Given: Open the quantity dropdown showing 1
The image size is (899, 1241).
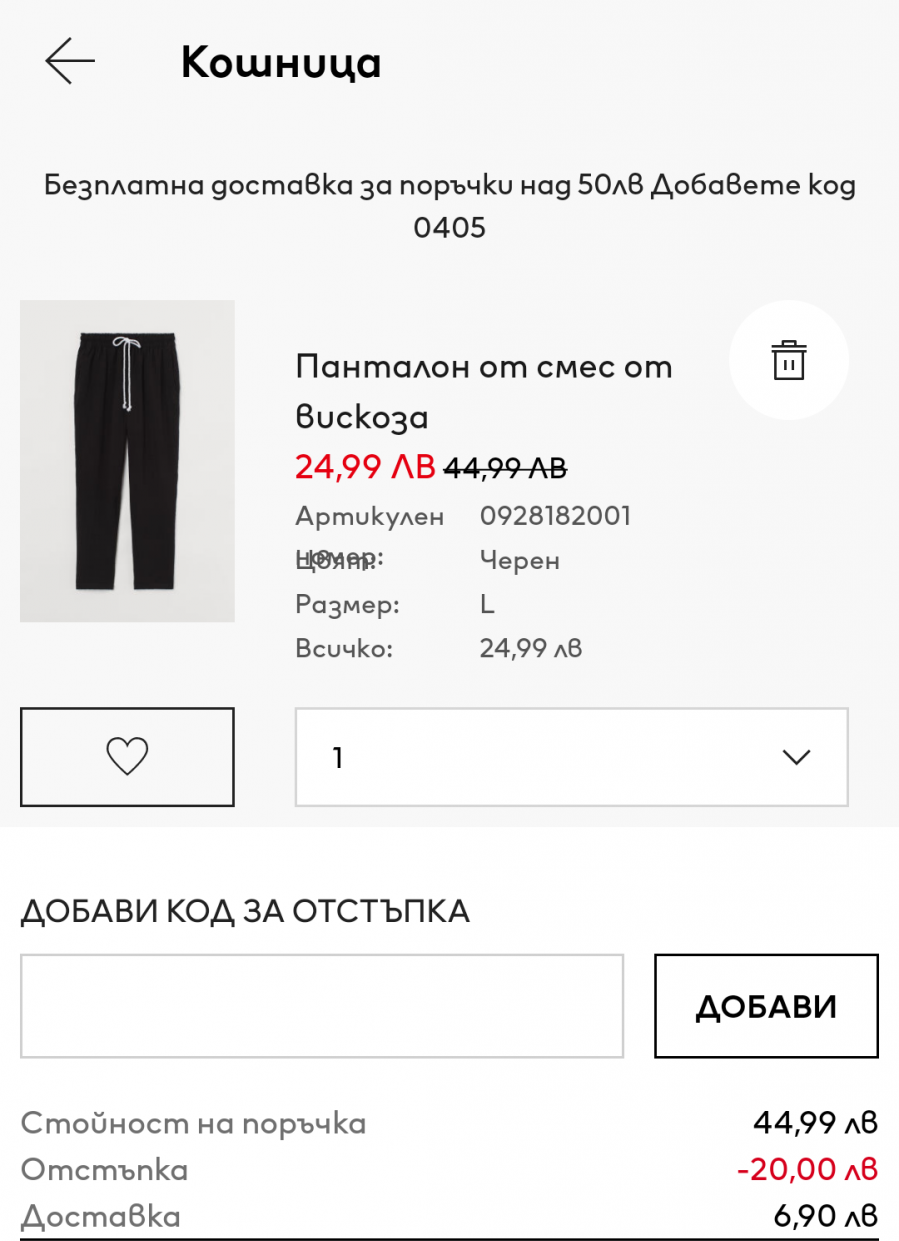Looking at the screenshot, I should coord(571,757).
